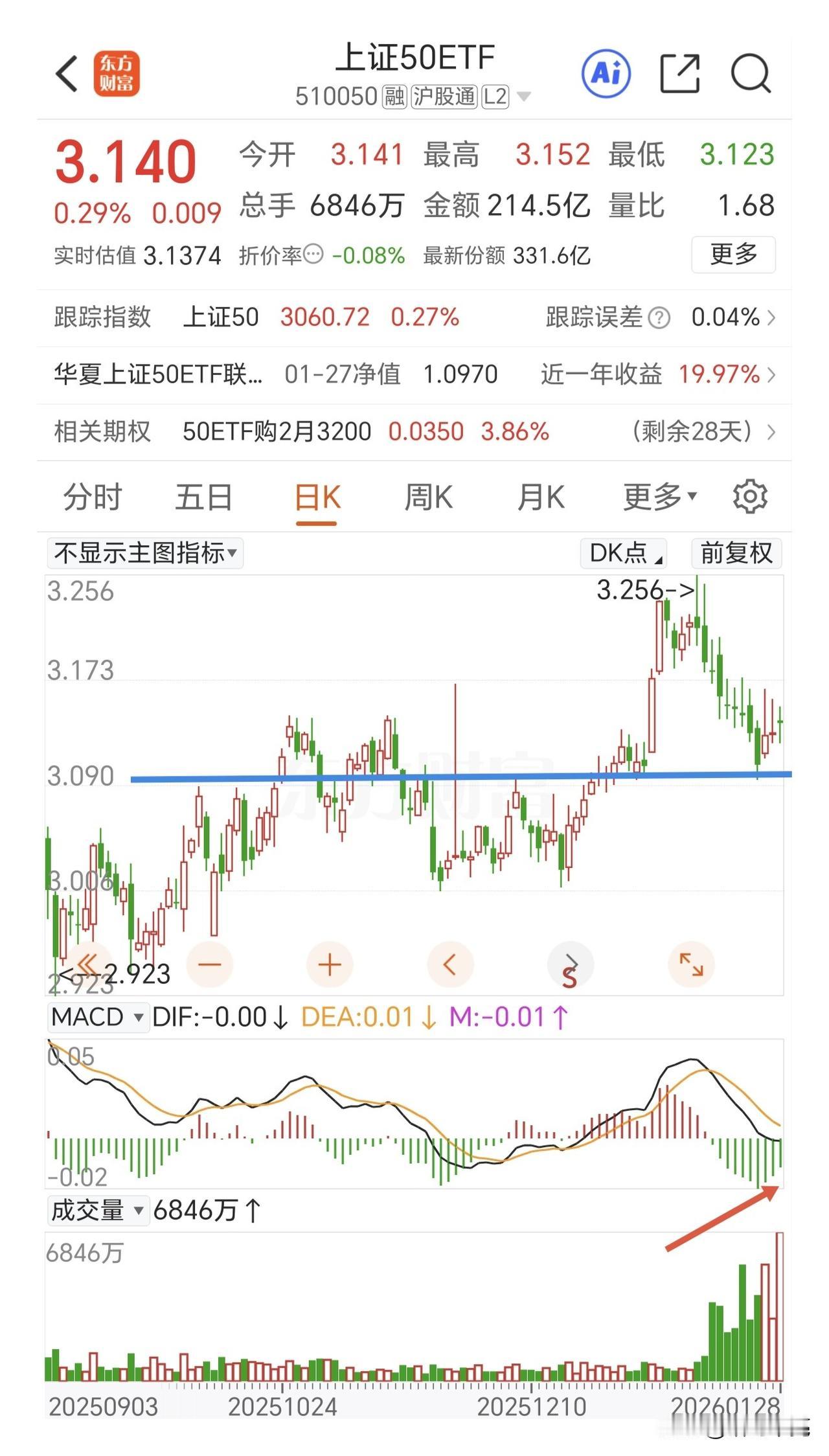Toggle the DK点 signal overlay
Viewport: 829px width, 1456px height.
[x=623, y=554]
